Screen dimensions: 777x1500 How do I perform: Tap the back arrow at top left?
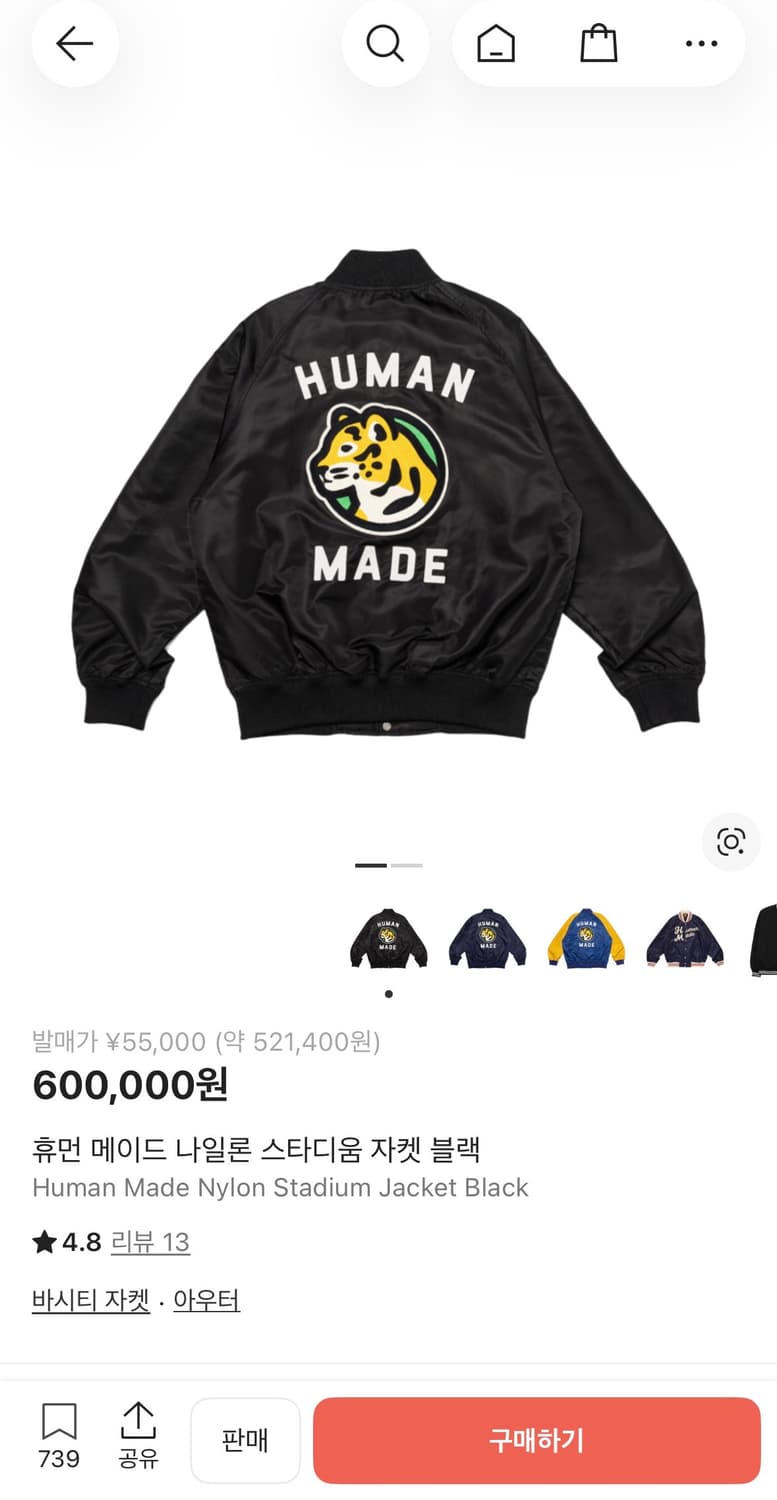pyautogui.click(x=75, y=44)
